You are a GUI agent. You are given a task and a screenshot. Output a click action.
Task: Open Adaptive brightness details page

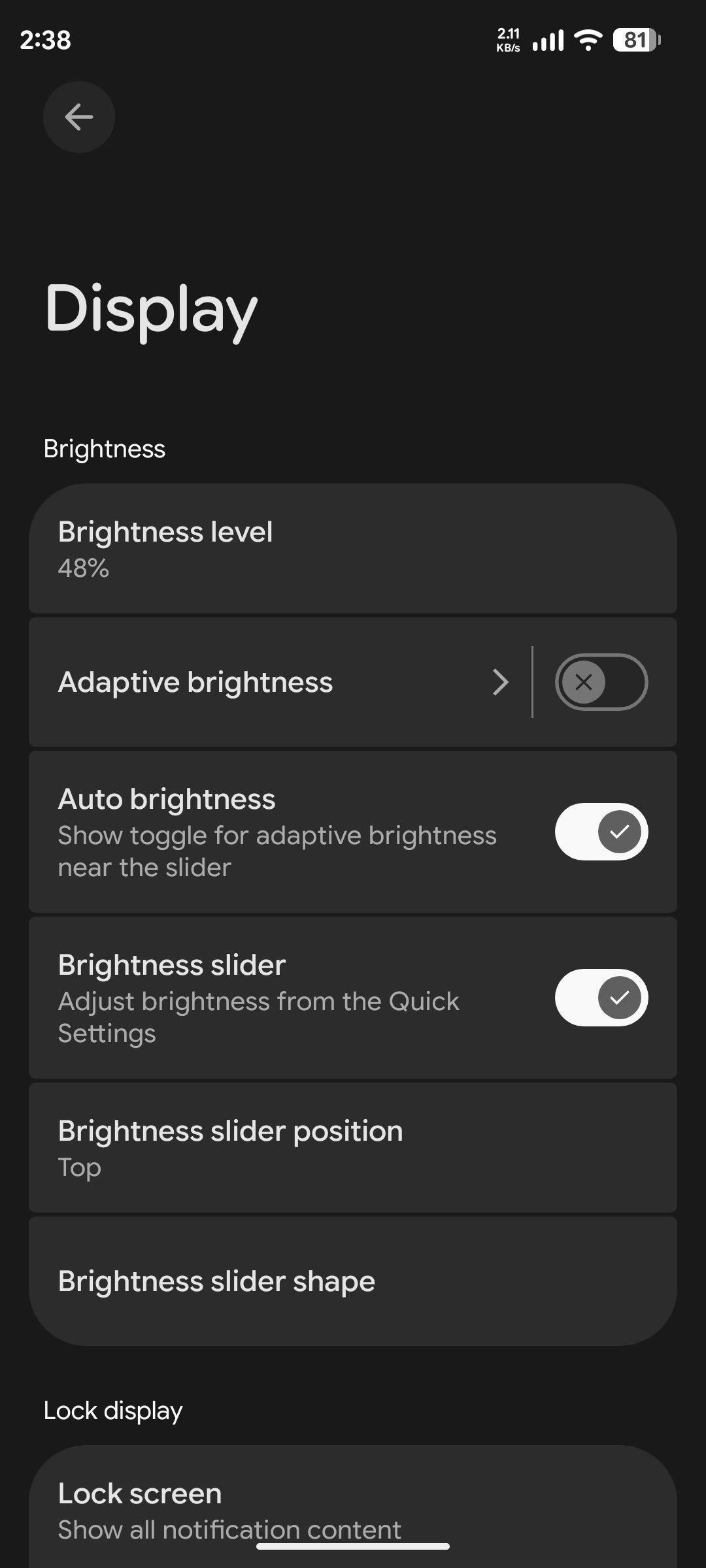coord(275,682)
